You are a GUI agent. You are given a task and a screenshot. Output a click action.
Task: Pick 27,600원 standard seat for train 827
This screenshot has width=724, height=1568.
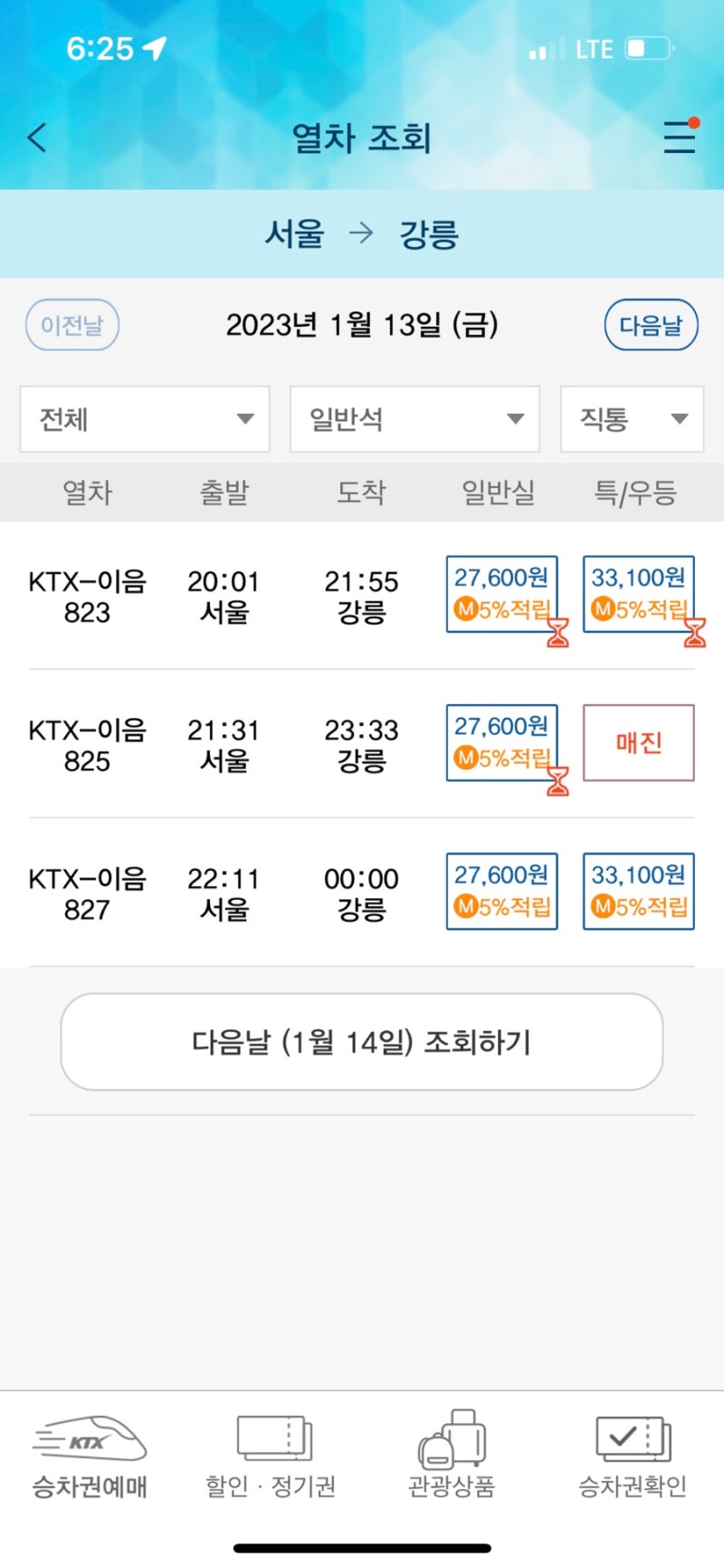pos(502,891)
